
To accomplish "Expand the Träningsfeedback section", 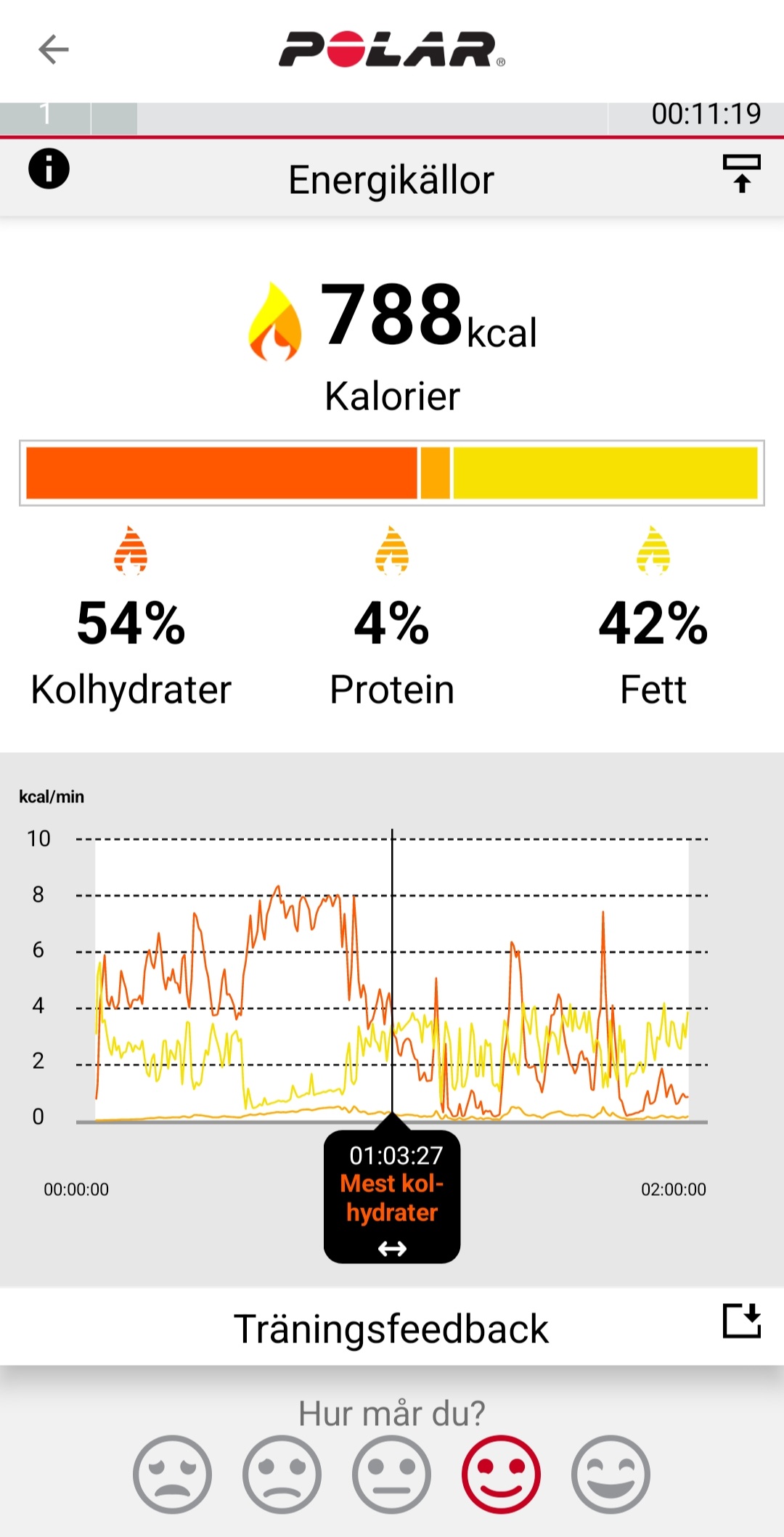I will pyautogui.click(x=741, y=1321).
